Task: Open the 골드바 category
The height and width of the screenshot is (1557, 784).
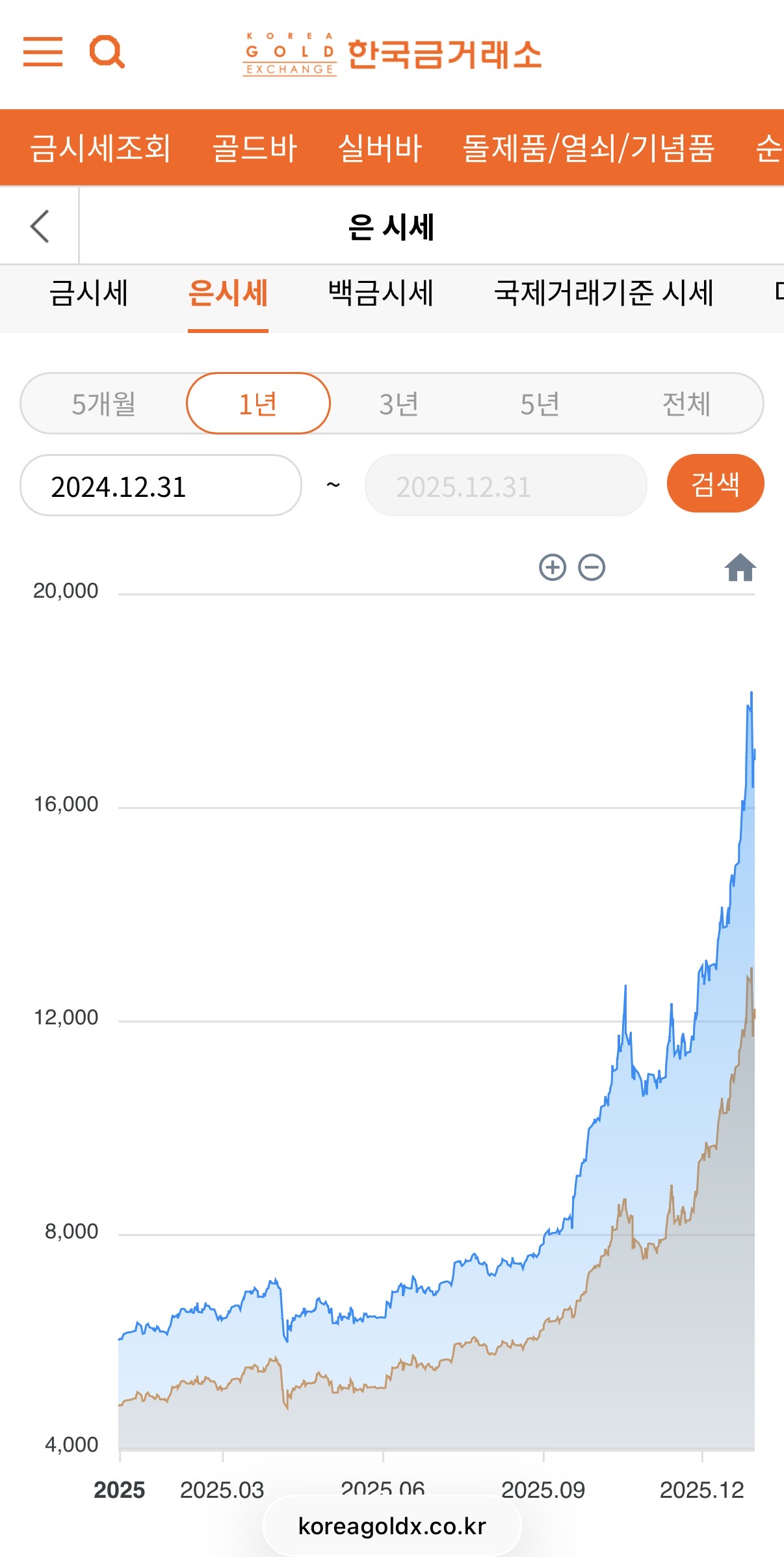Action: [x=255, y=148]
